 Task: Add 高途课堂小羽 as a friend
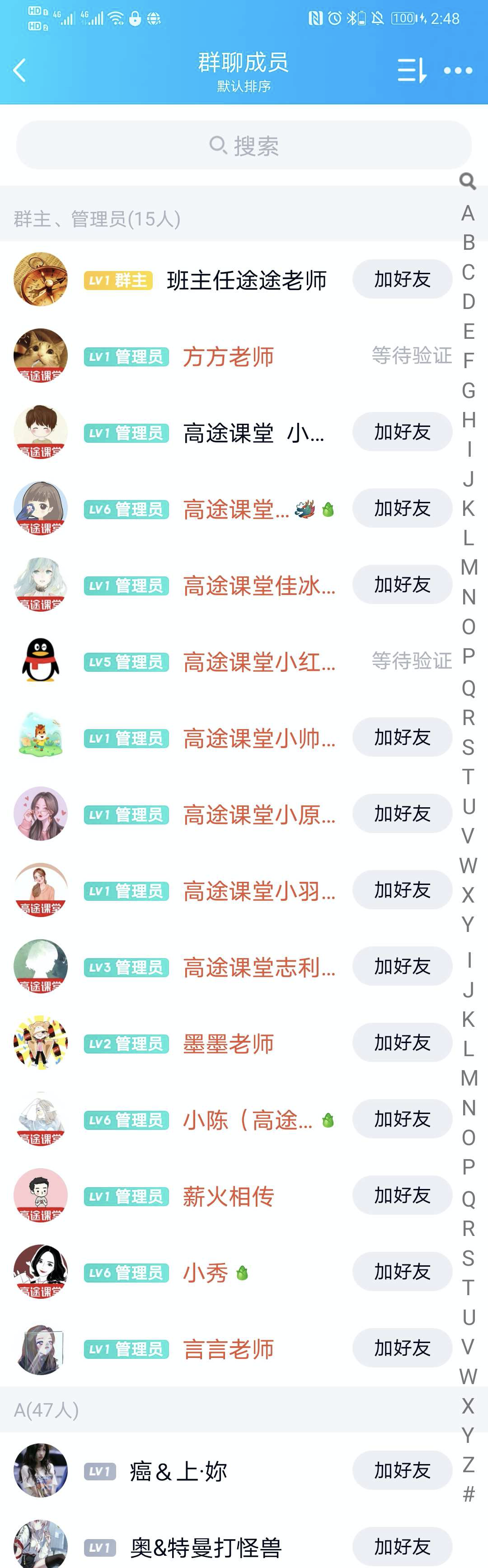point(402,890)
